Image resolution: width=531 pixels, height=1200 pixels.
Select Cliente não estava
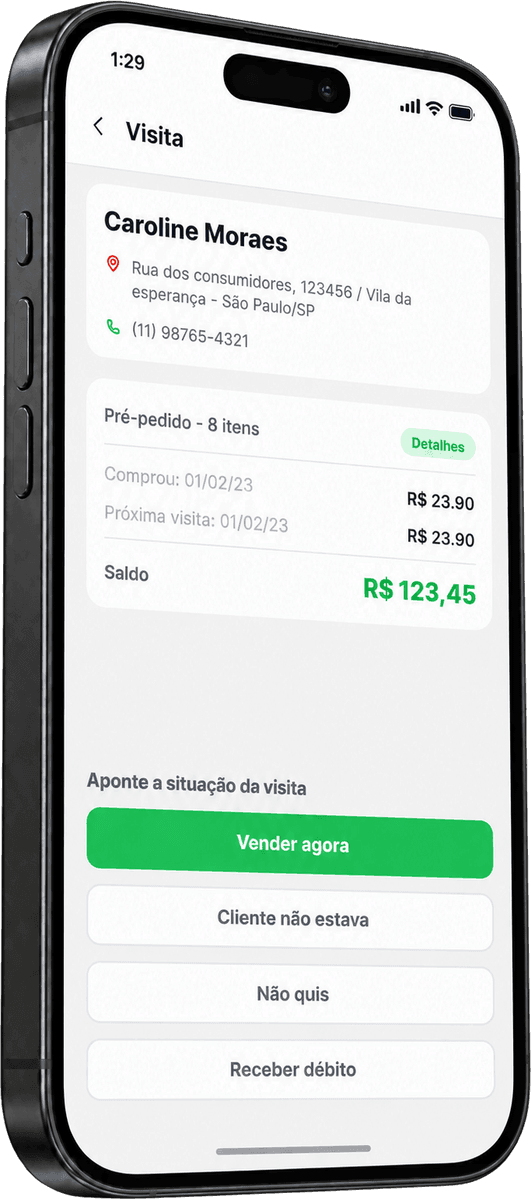290,918
